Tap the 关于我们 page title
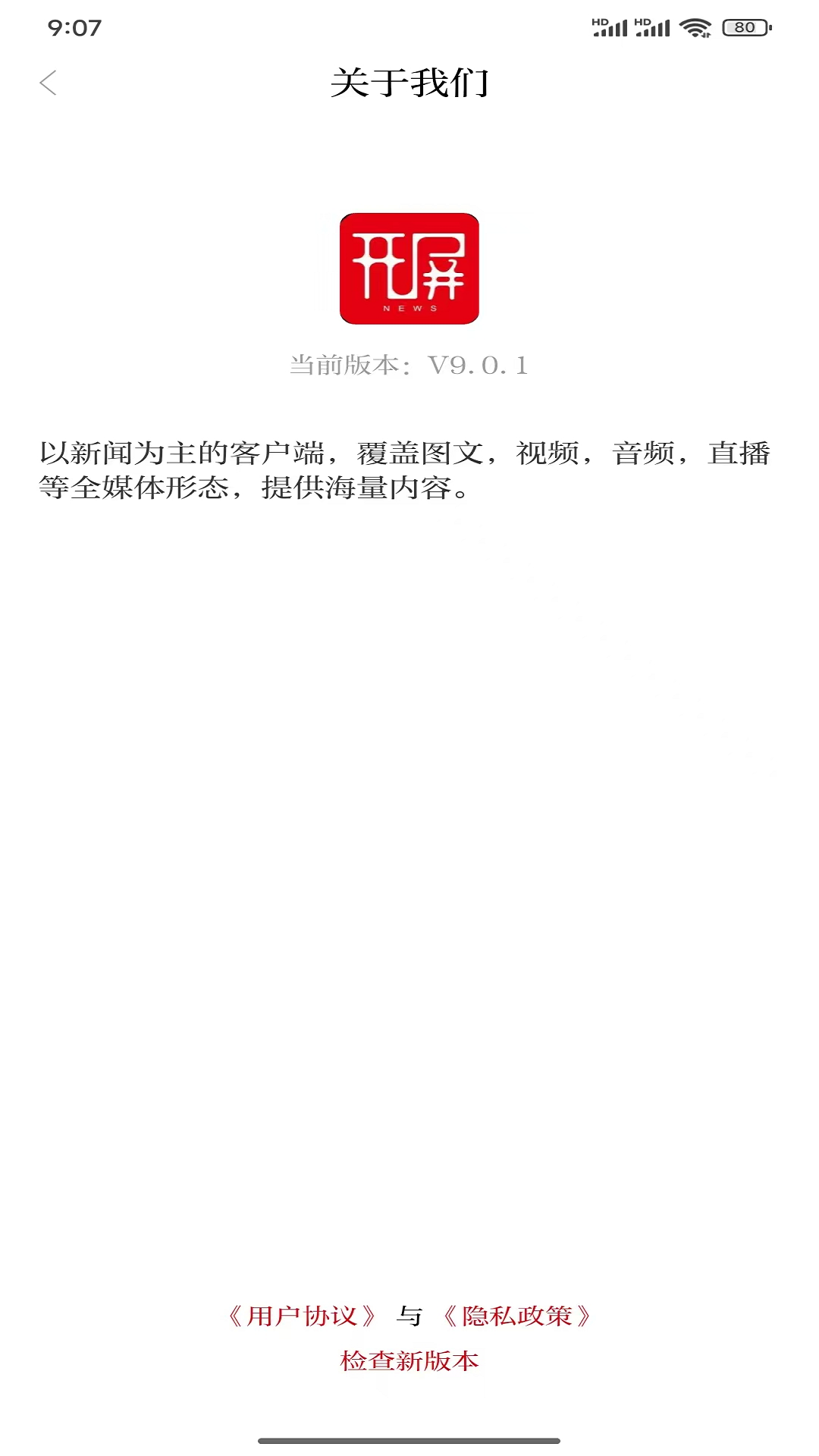 pyautogui.click(x=409, y=83)
